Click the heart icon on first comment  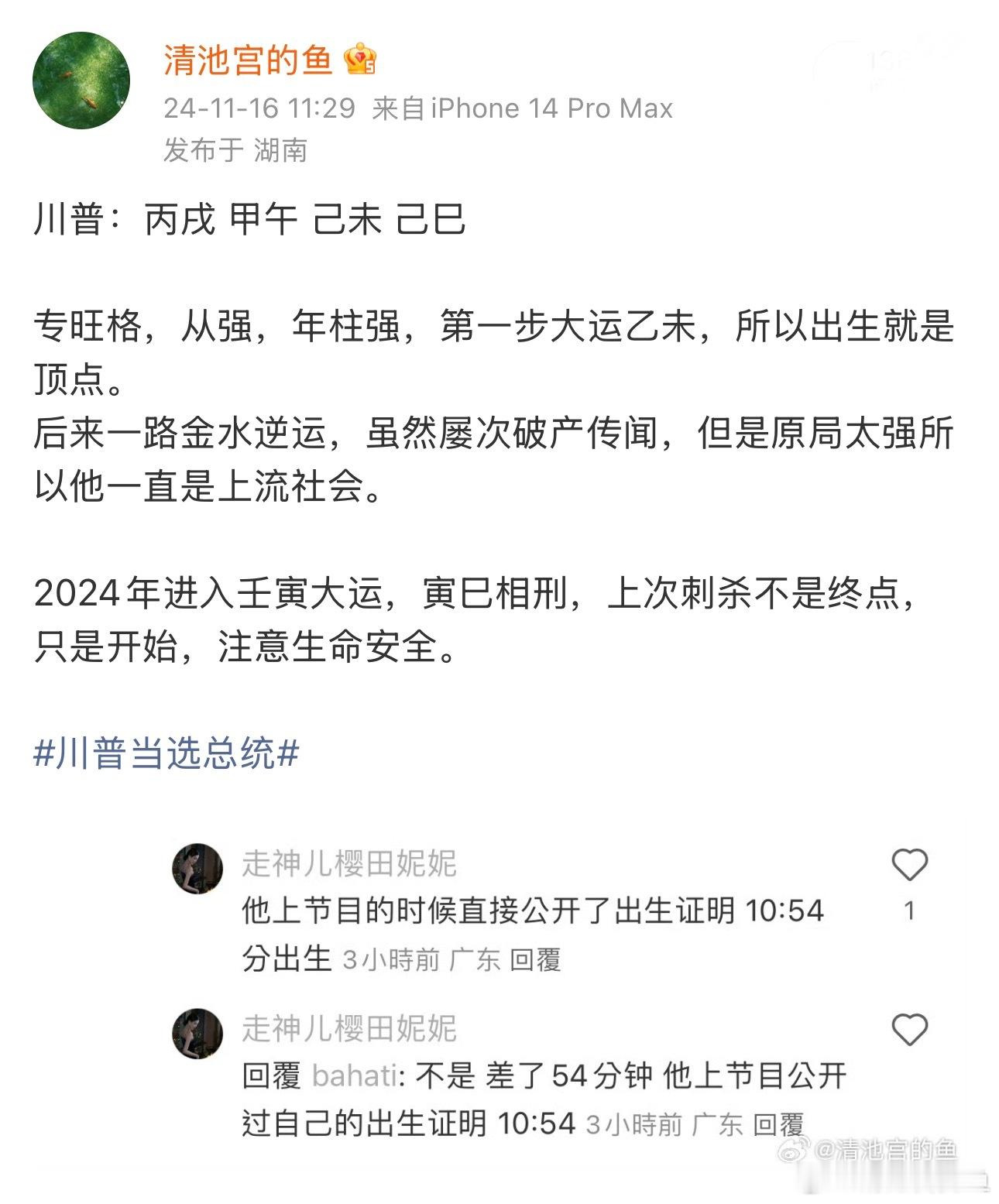tap(911, 866)
